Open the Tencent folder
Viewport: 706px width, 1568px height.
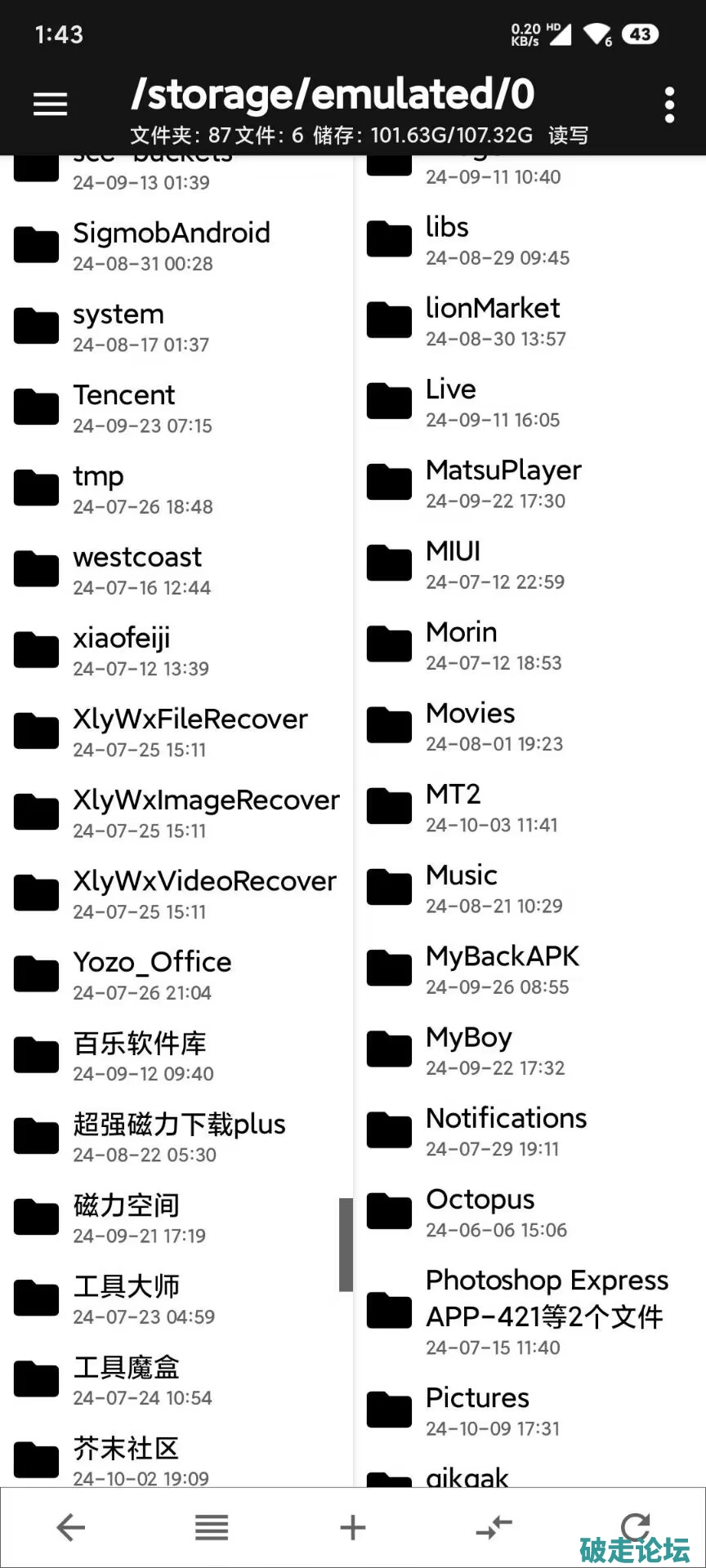(123, 408)
